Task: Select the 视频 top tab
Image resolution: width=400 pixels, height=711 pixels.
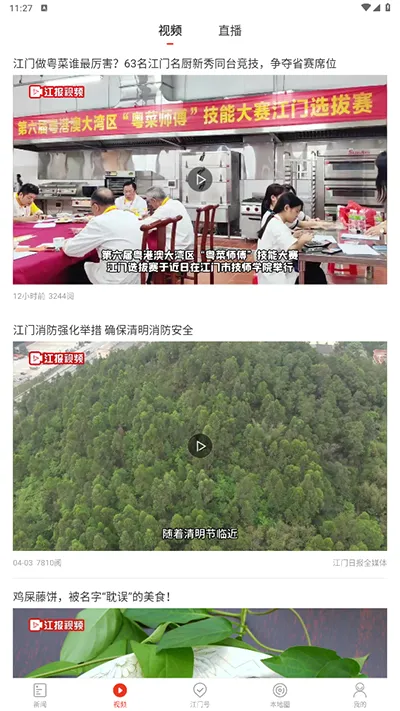Action: pos(170,31)
